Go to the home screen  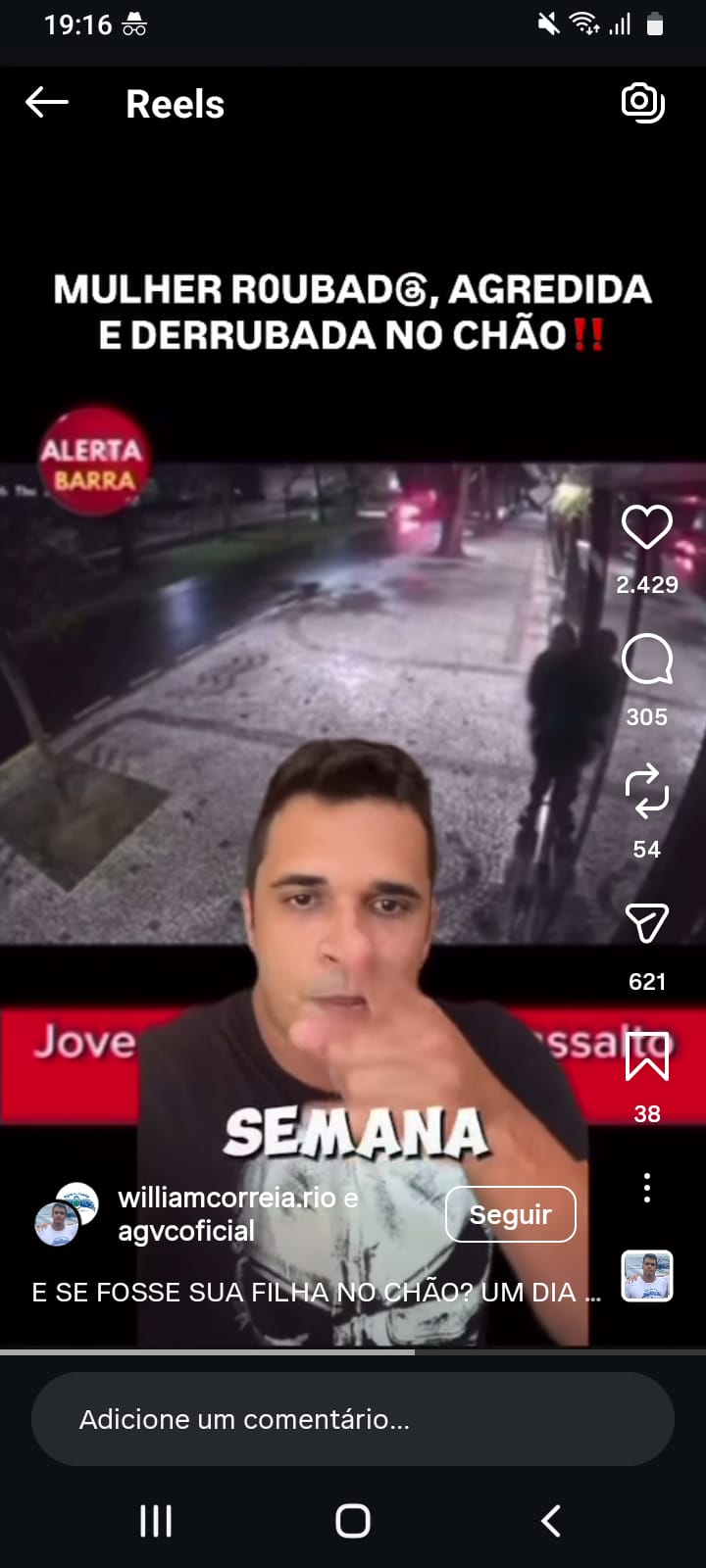(353, 1521)
